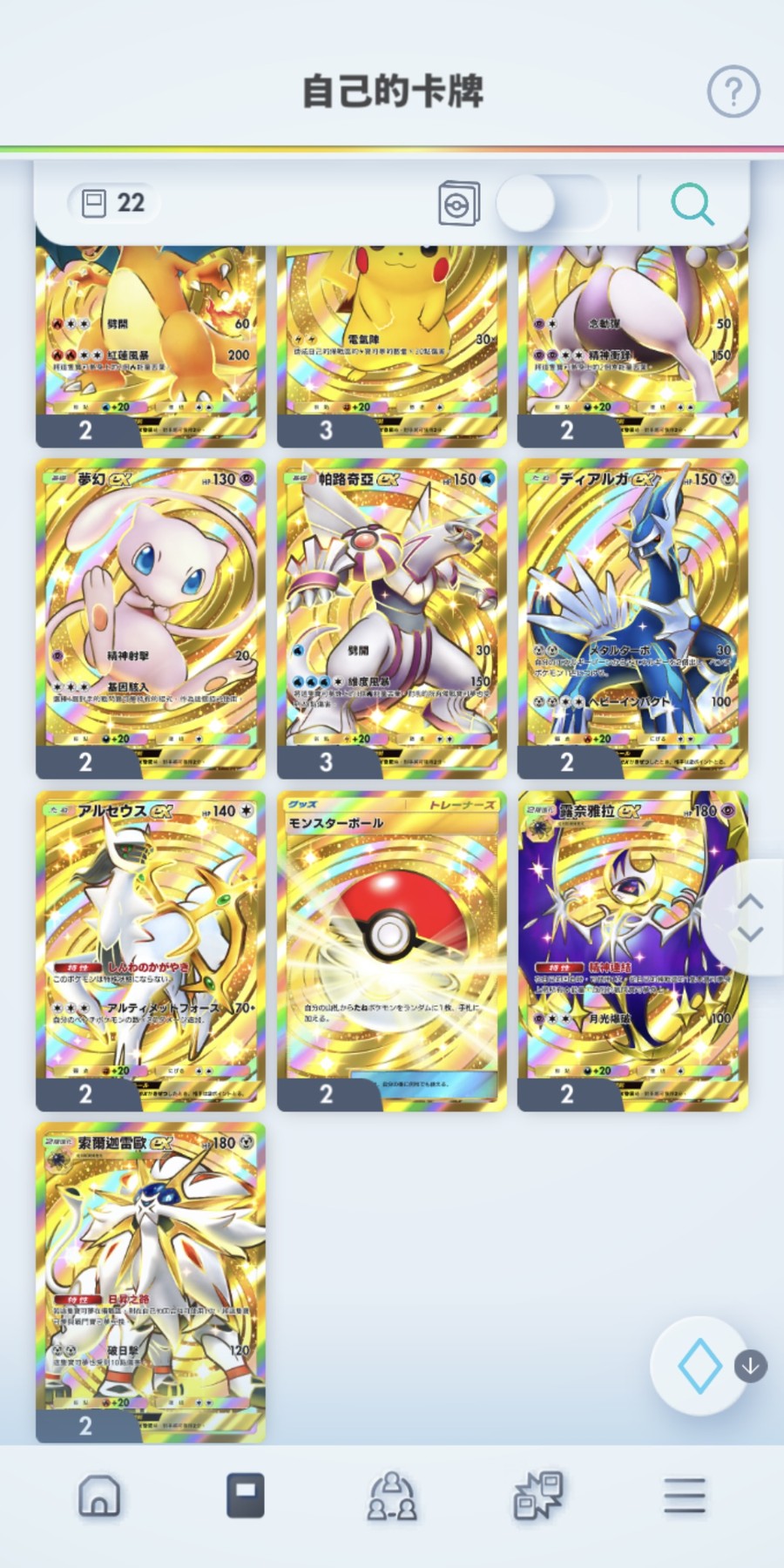The image size is (784, 1568).
Task: Open the Pikachu card with count 3
Action: [x=391, y=347]
